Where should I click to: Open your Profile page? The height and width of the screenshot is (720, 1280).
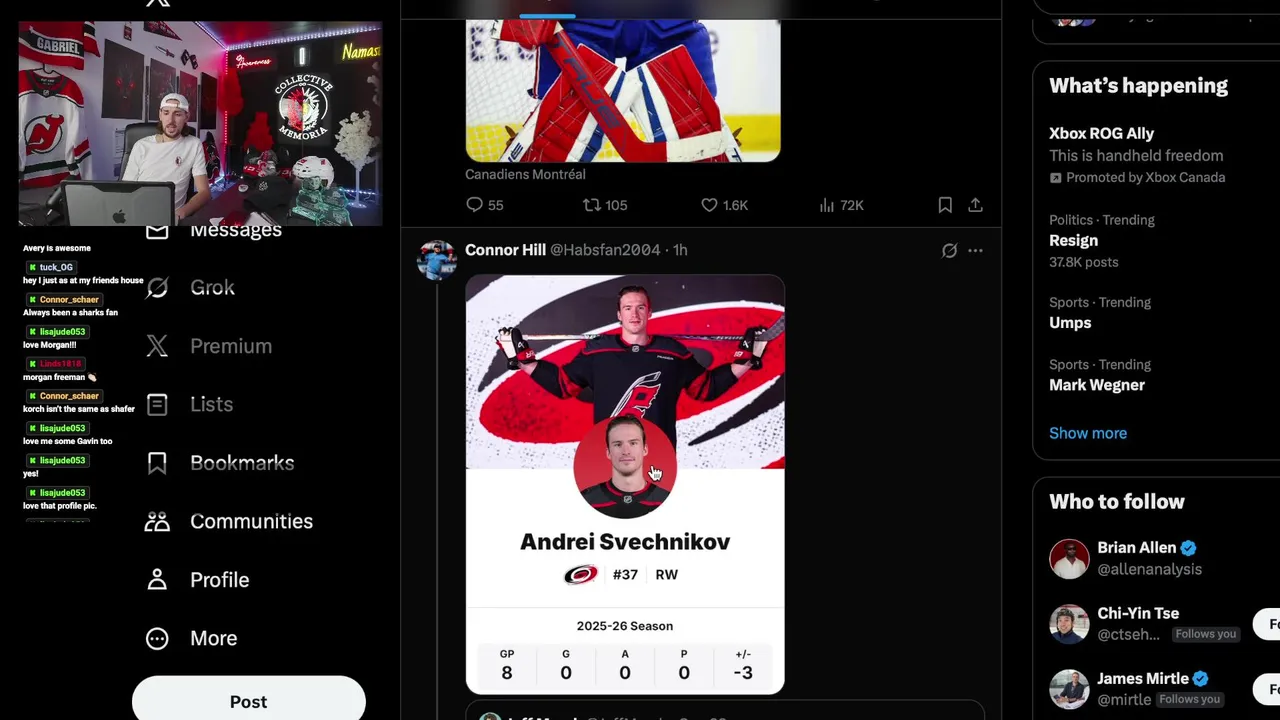coord(219,580)
